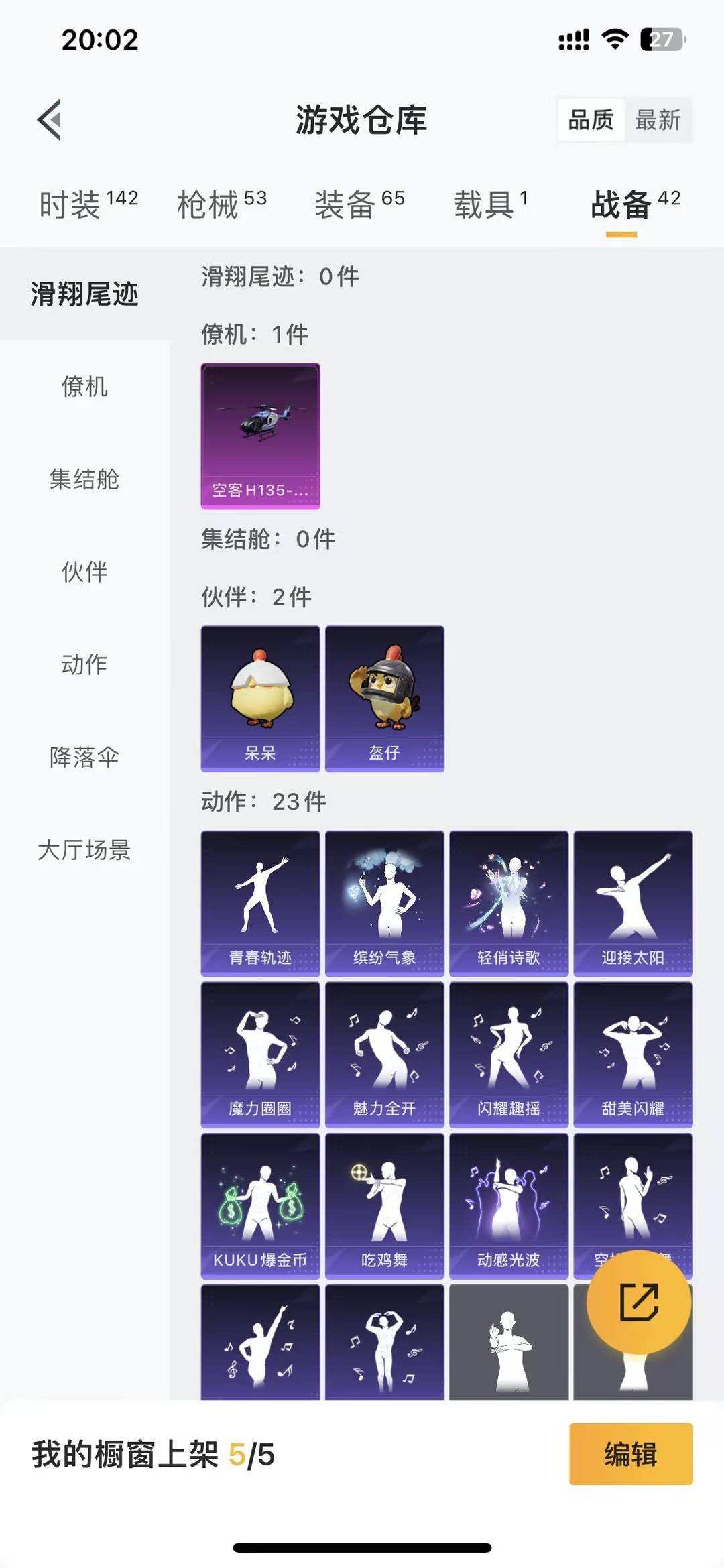Tap the back arrow
Screen dimensions: 724x1568
click(47, 119)
